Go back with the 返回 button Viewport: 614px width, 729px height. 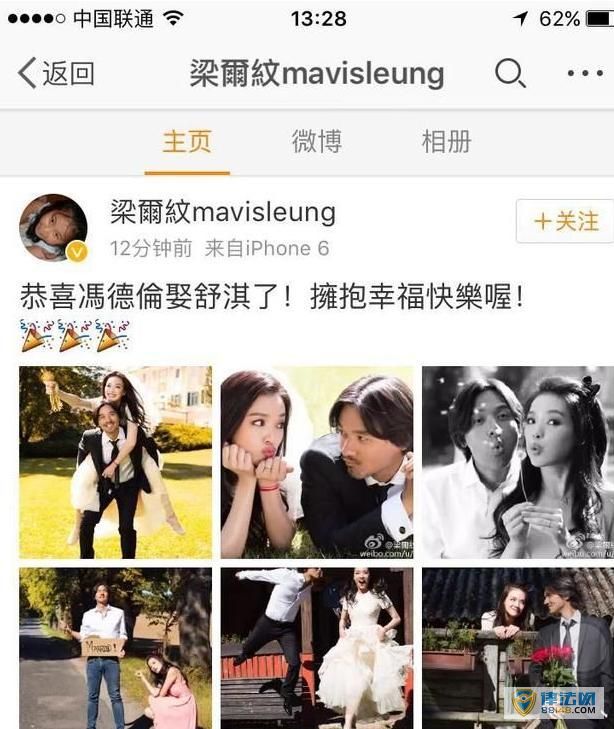tap(56, 73)
